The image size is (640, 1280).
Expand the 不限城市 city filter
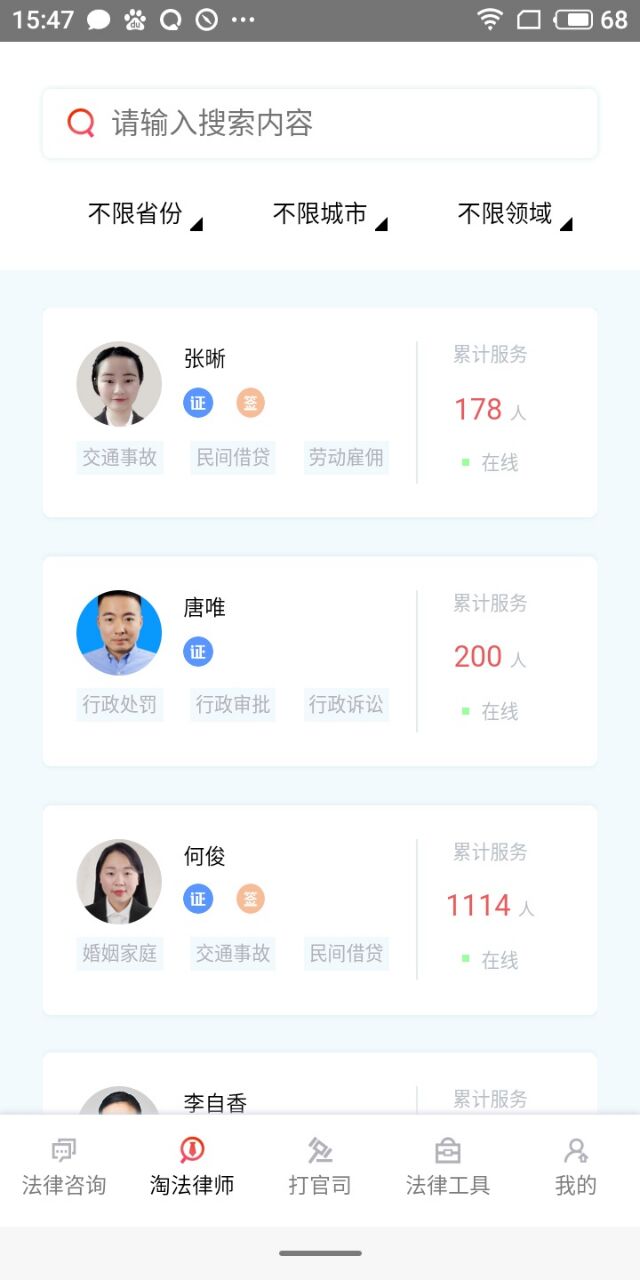coord(330,214)
